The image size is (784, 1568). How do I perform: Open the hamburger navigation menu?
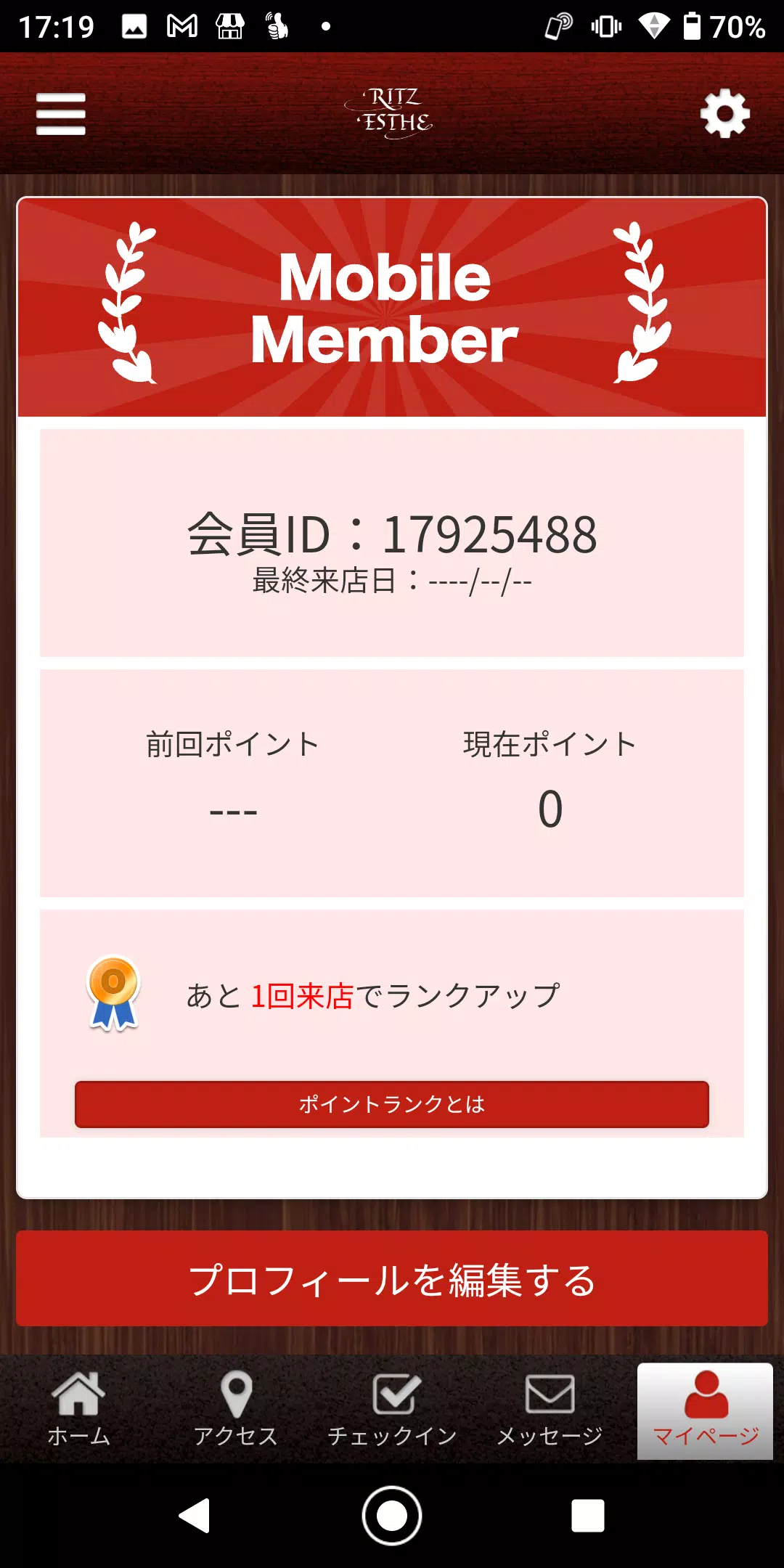[x=60, y=114]
